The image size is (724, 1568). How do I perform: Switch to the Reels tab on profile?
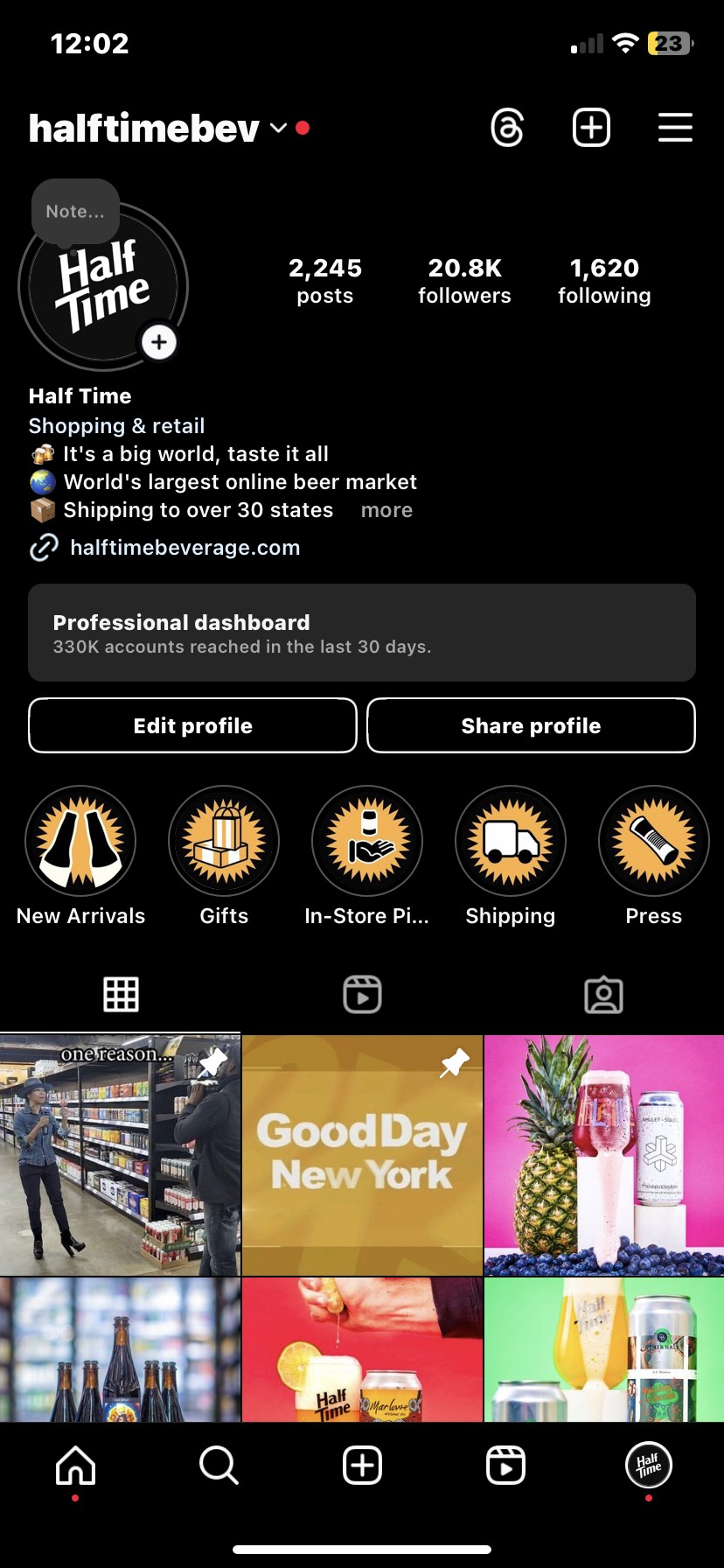pos(362,995)
